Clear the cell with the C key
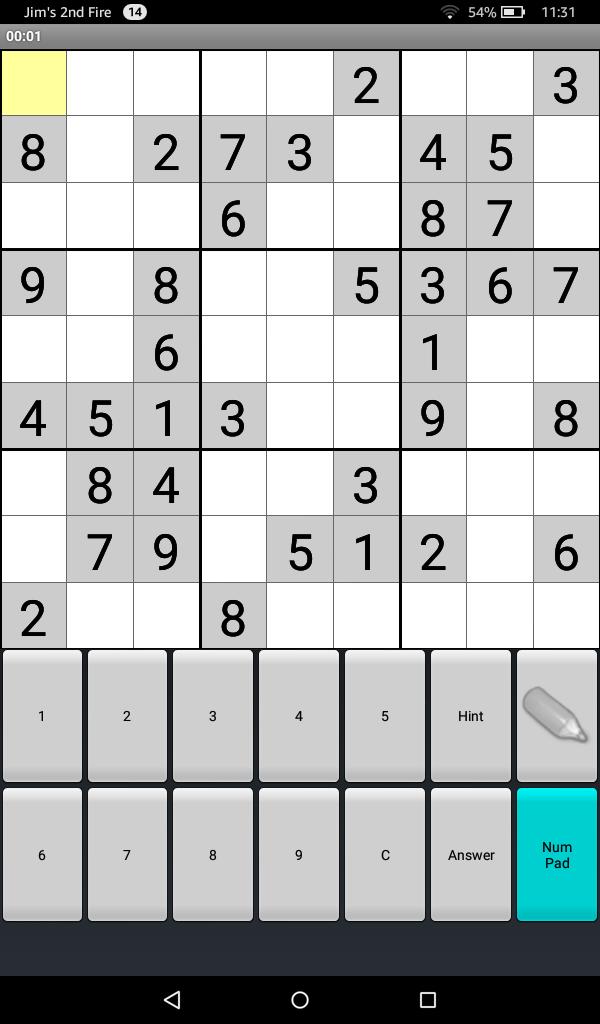Image resolution: width=600 pixels, height=1024 pixels. (x=385, y=855)
